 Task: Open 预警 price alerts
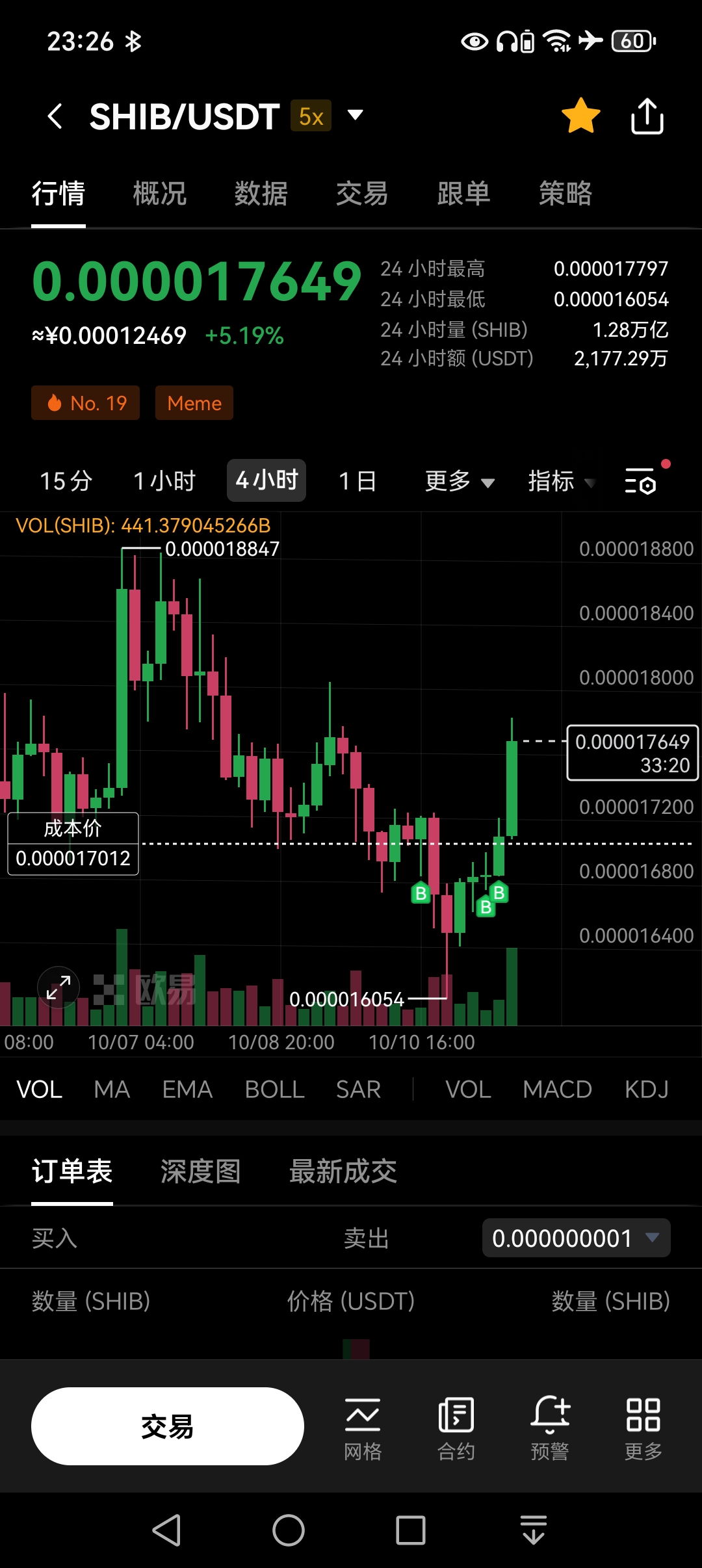[x=549, y=1427]
